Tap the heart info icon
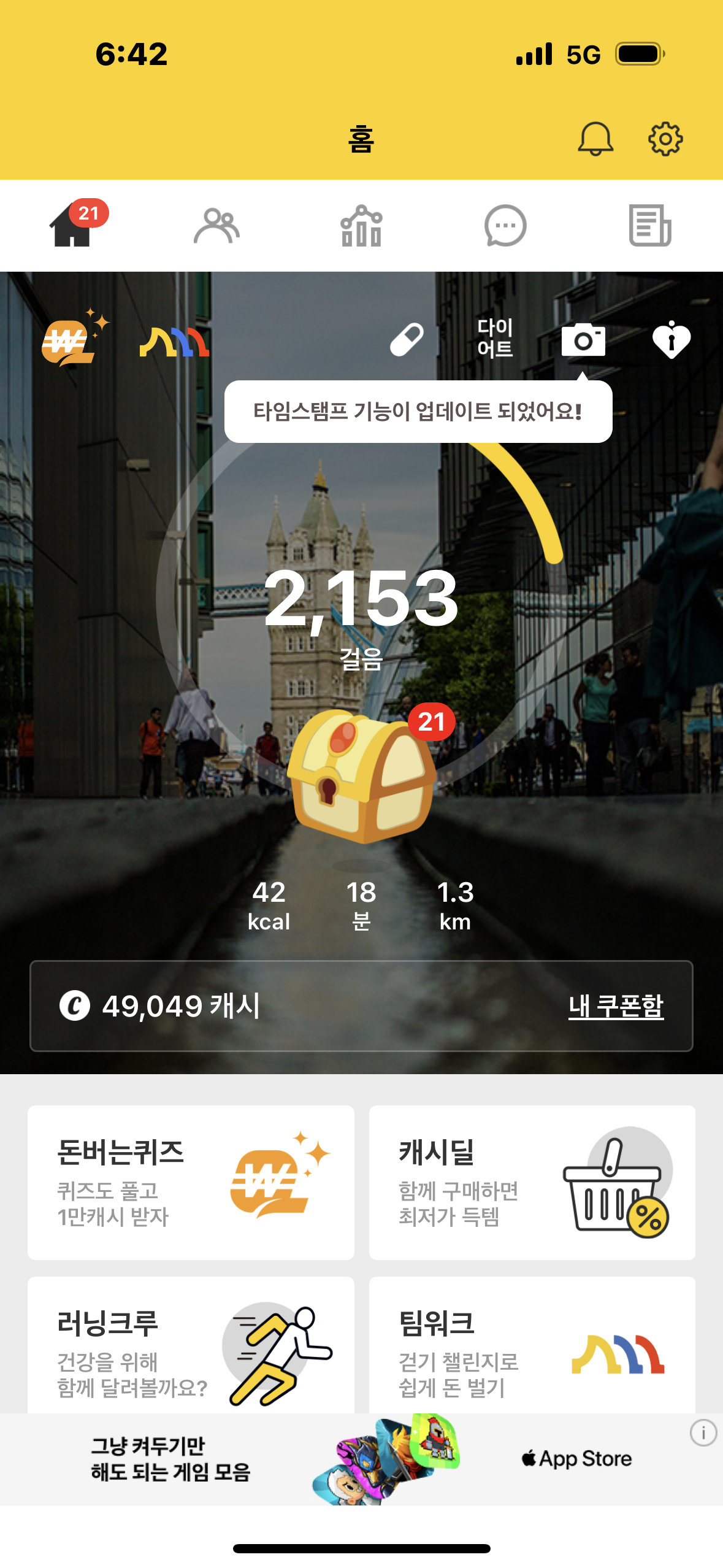The width and height of the screenshot is (723, 1568). click(671, 339)
